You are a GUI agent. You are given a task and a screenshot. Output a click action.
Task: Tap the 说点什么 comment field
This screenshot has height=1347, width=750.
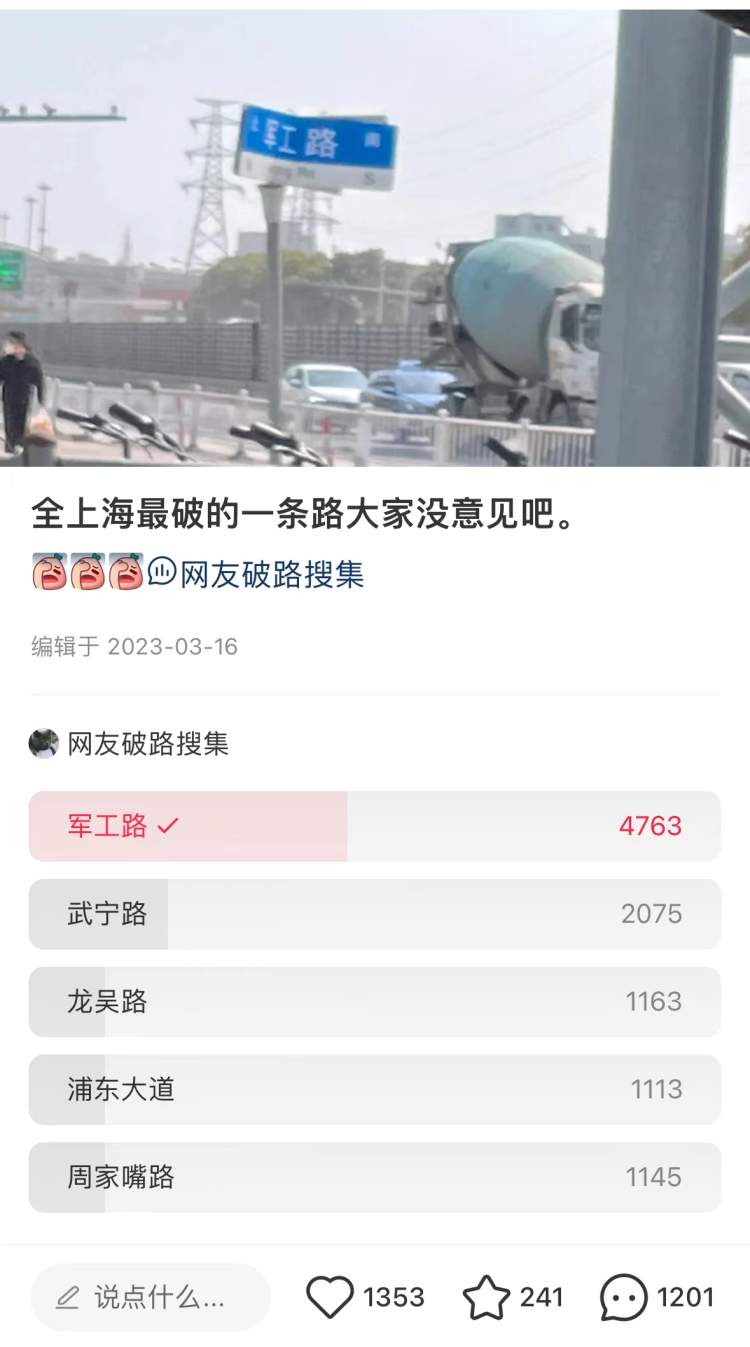(x=150, y=1298)
